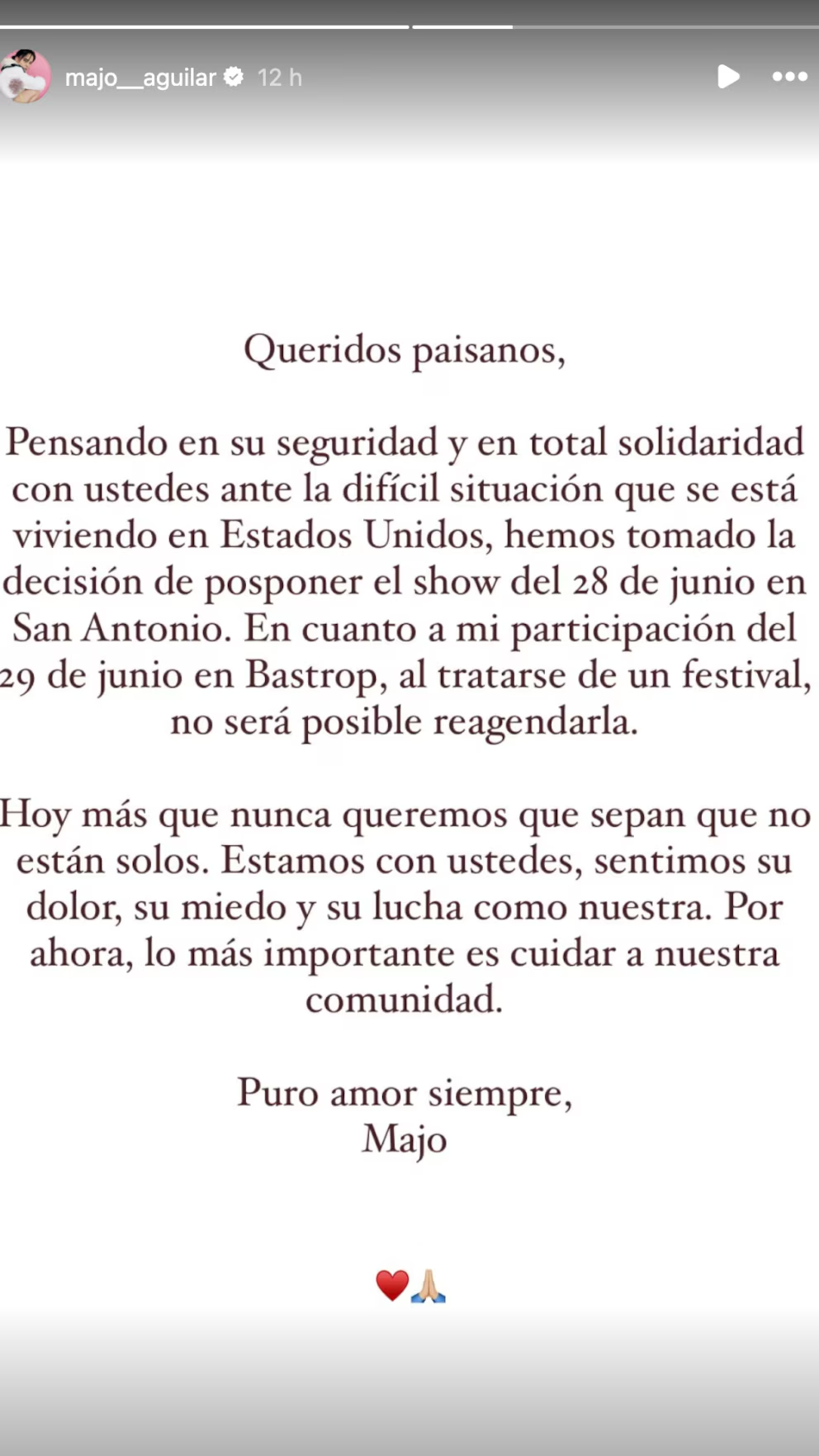Resume story playback with the play icon
This screenshot has height=1456, width=819.
(728, 77)
